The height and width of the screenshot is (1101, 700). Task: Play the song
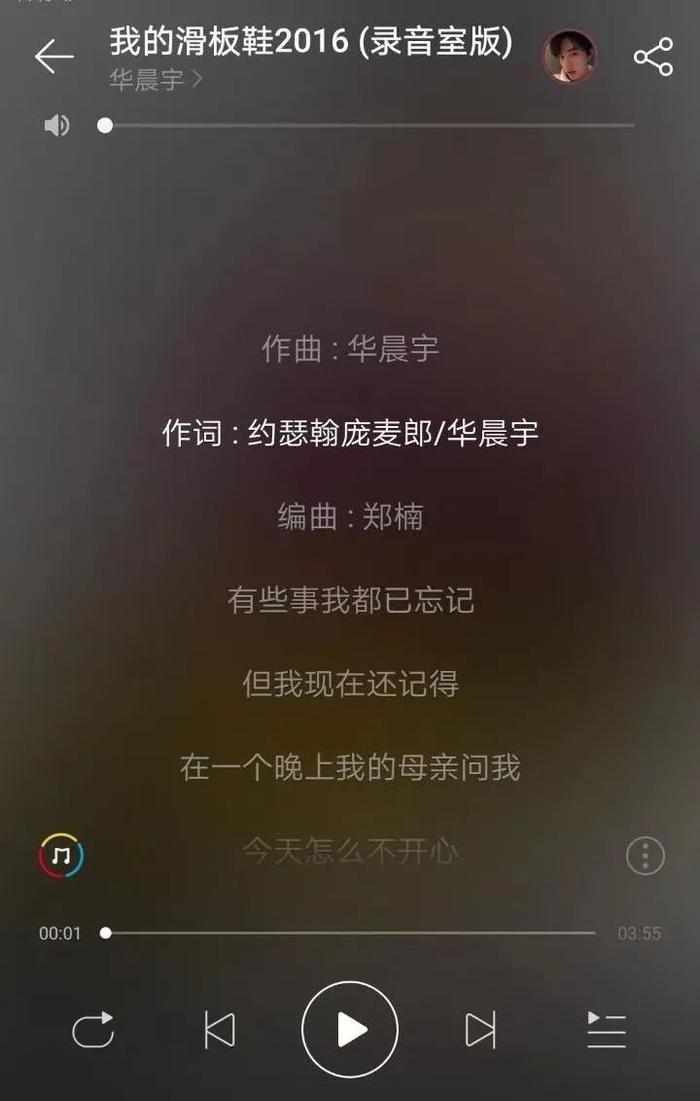click(350, 1030)
